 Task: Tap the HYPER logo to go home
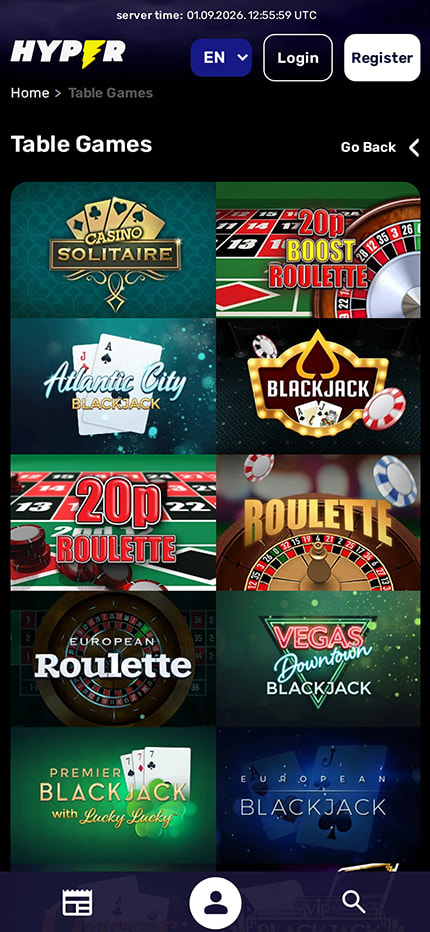(x=68, y=52)
